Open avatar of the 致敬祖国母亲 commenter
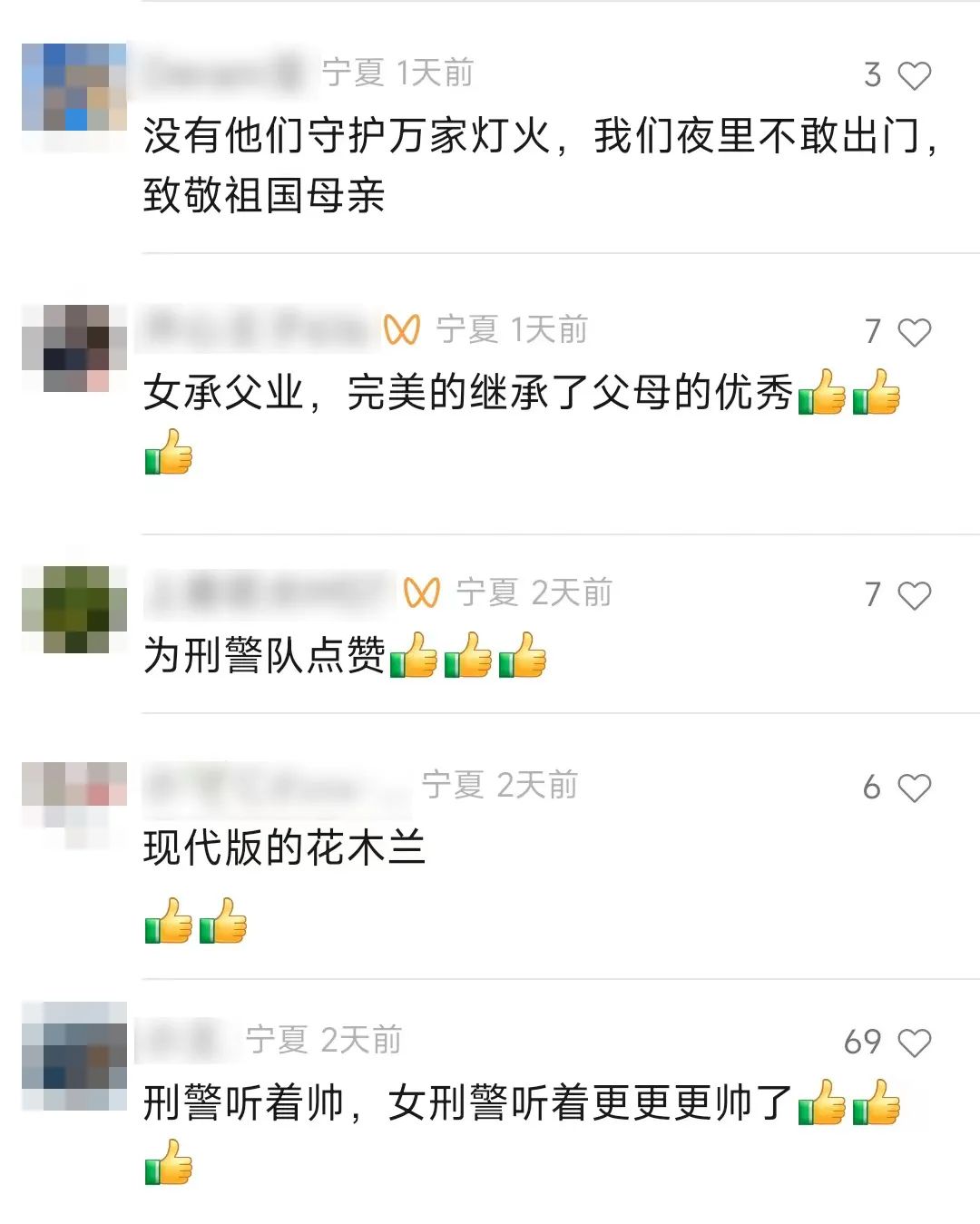Image resolution: width=980 pixels, height=1224 pixels. (x=74, y=87)
